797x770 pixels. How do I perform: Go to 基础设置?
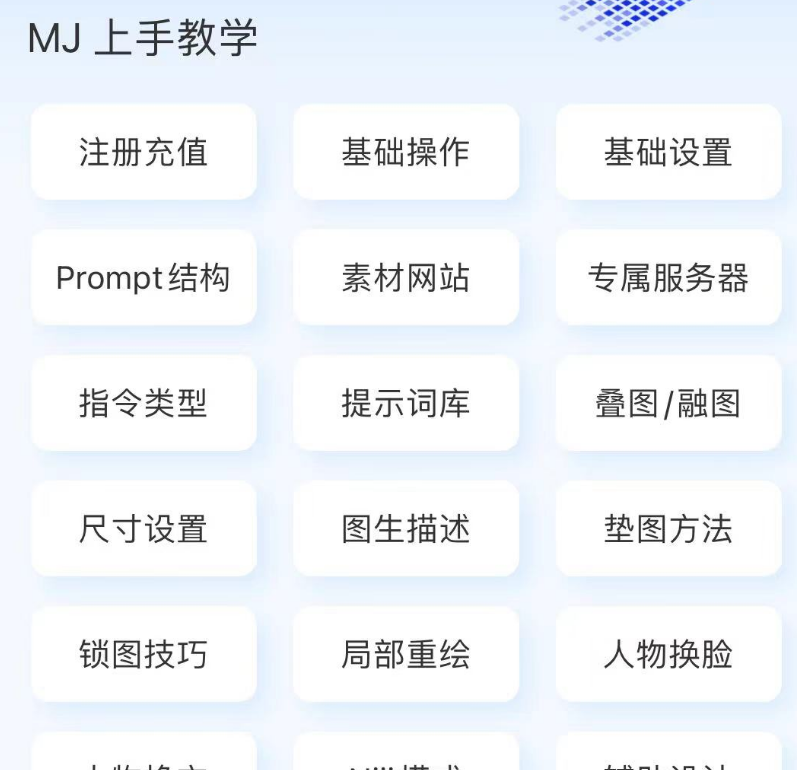668,152
